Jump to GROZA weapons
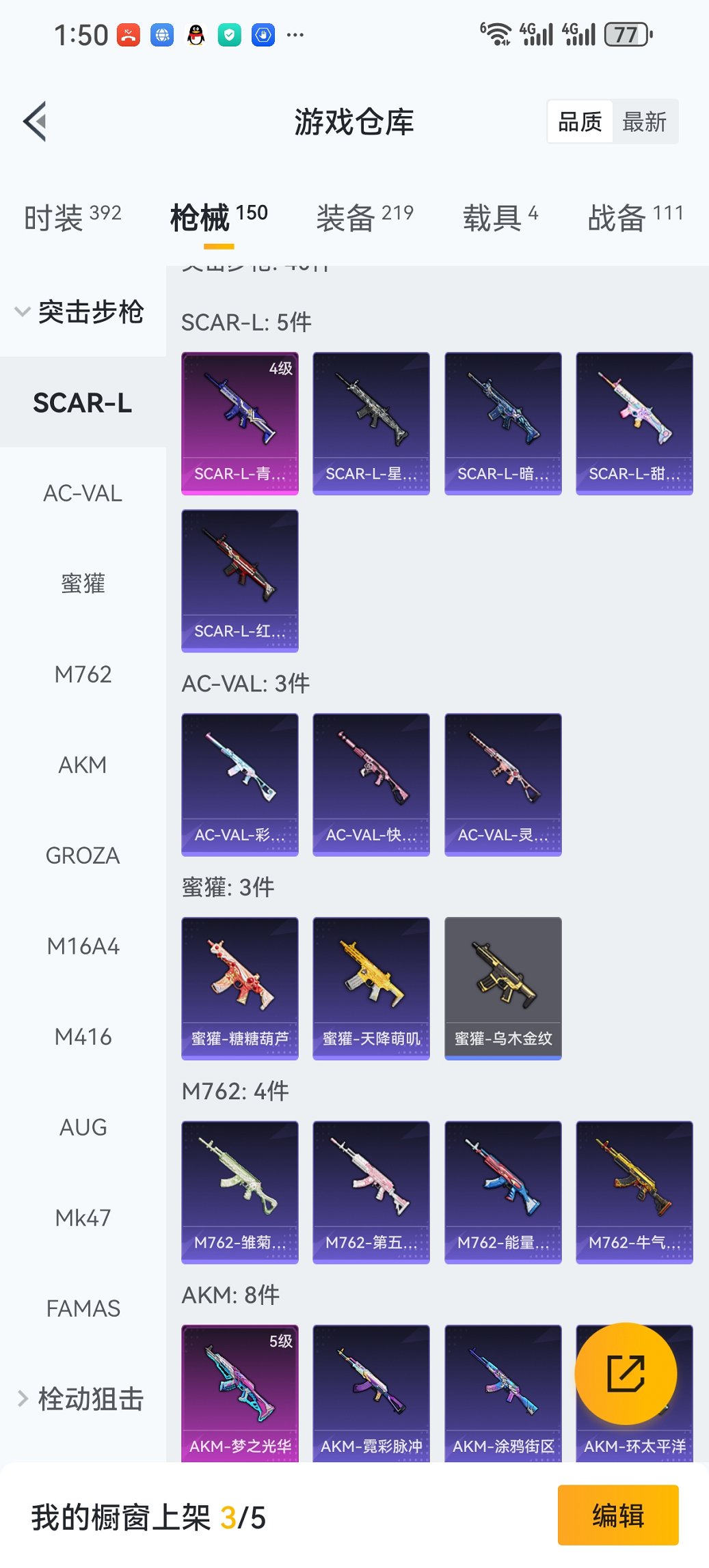Image resolution: width=709 pixels, height=1568 pixels. [x=83, y=855]
